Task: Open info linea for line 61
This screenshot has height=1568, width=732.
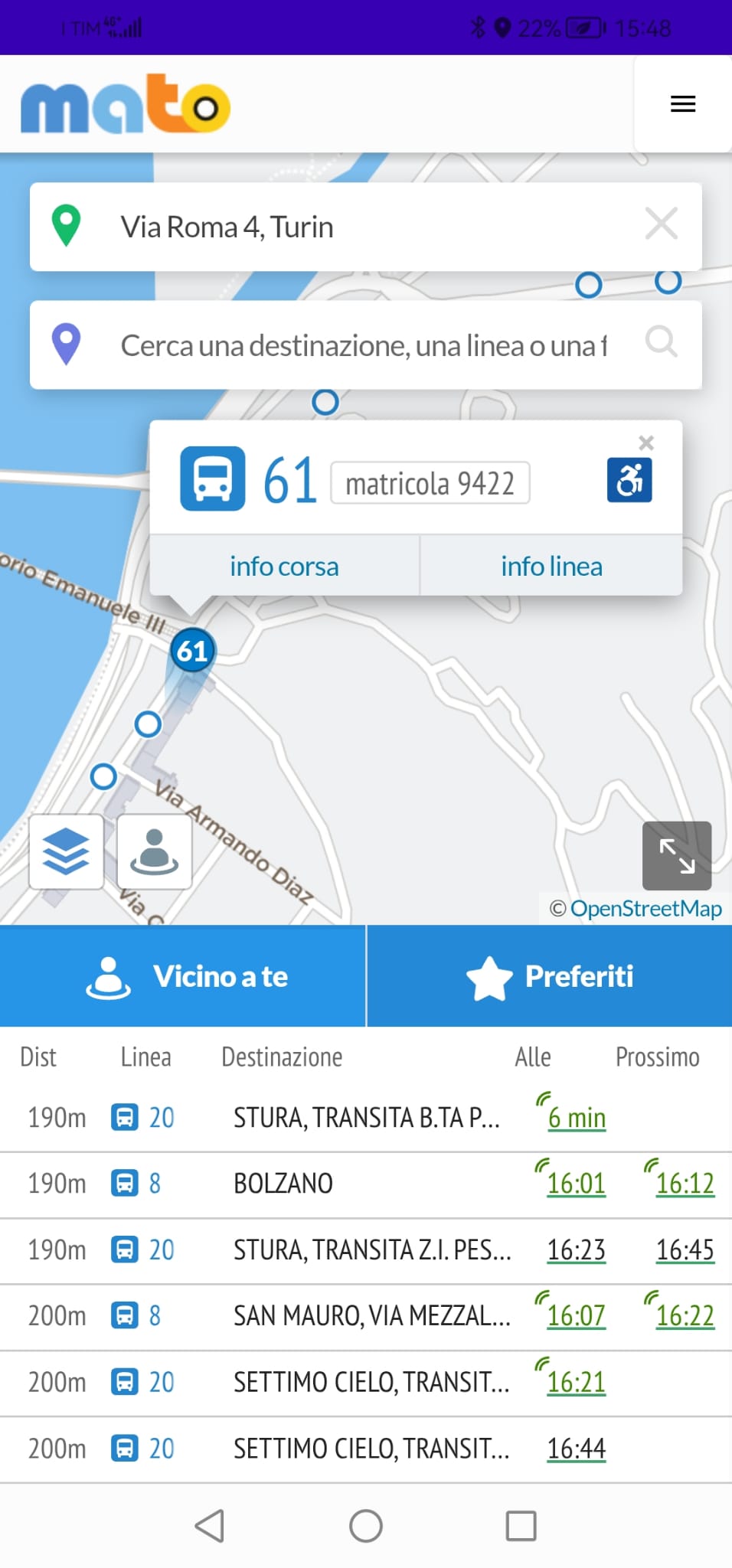Action: point(551,567)
